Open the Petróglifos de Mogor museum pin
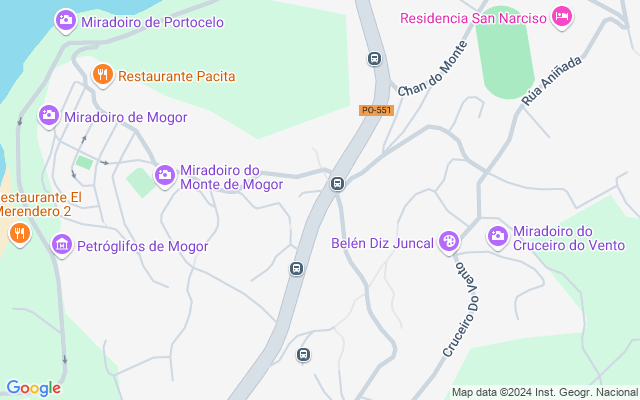The width and height of the screenshot is (640, 400). [x=62, y=245]
